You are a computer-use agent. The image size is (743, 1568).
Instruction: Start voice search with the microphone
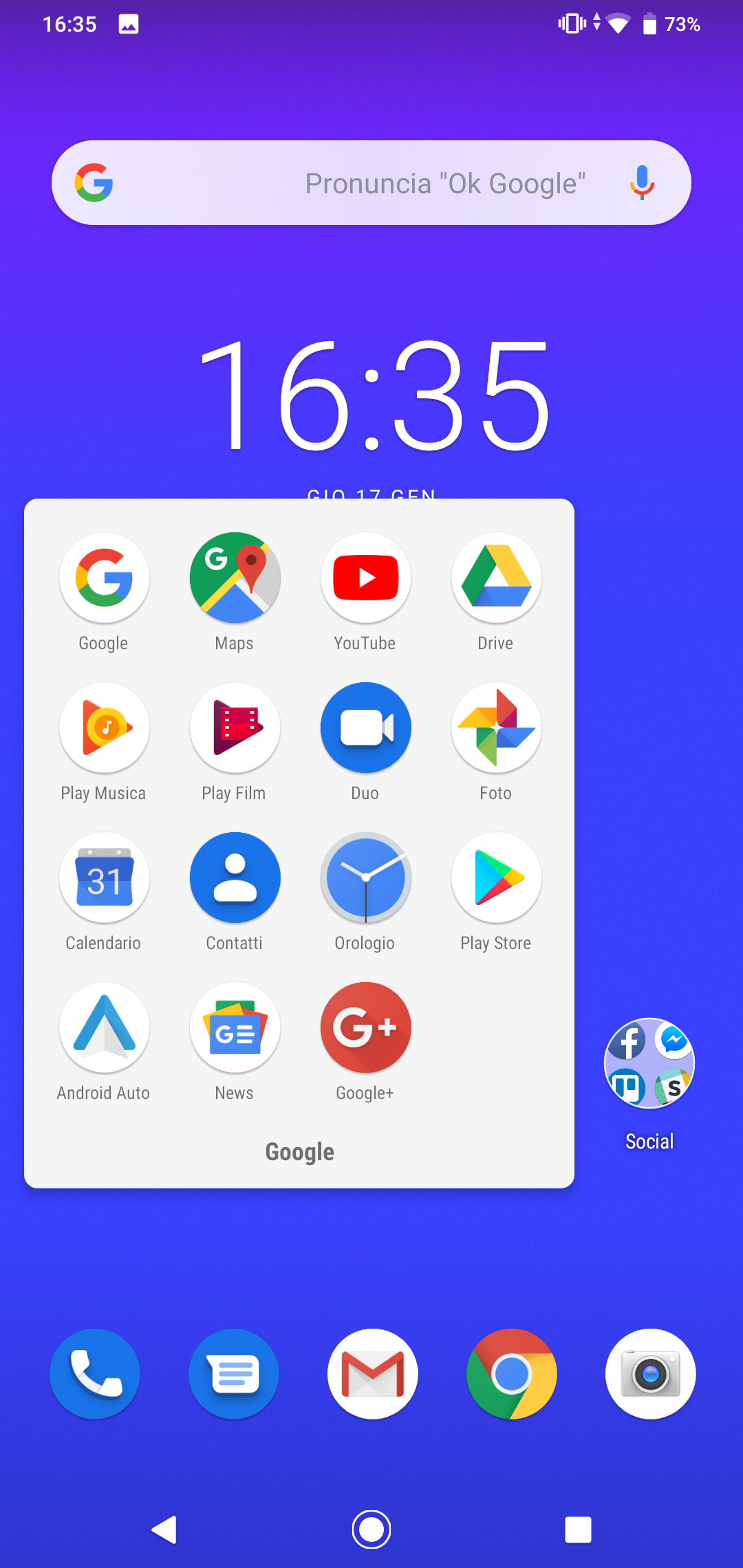pyautogui.click(x=642, y=183)
